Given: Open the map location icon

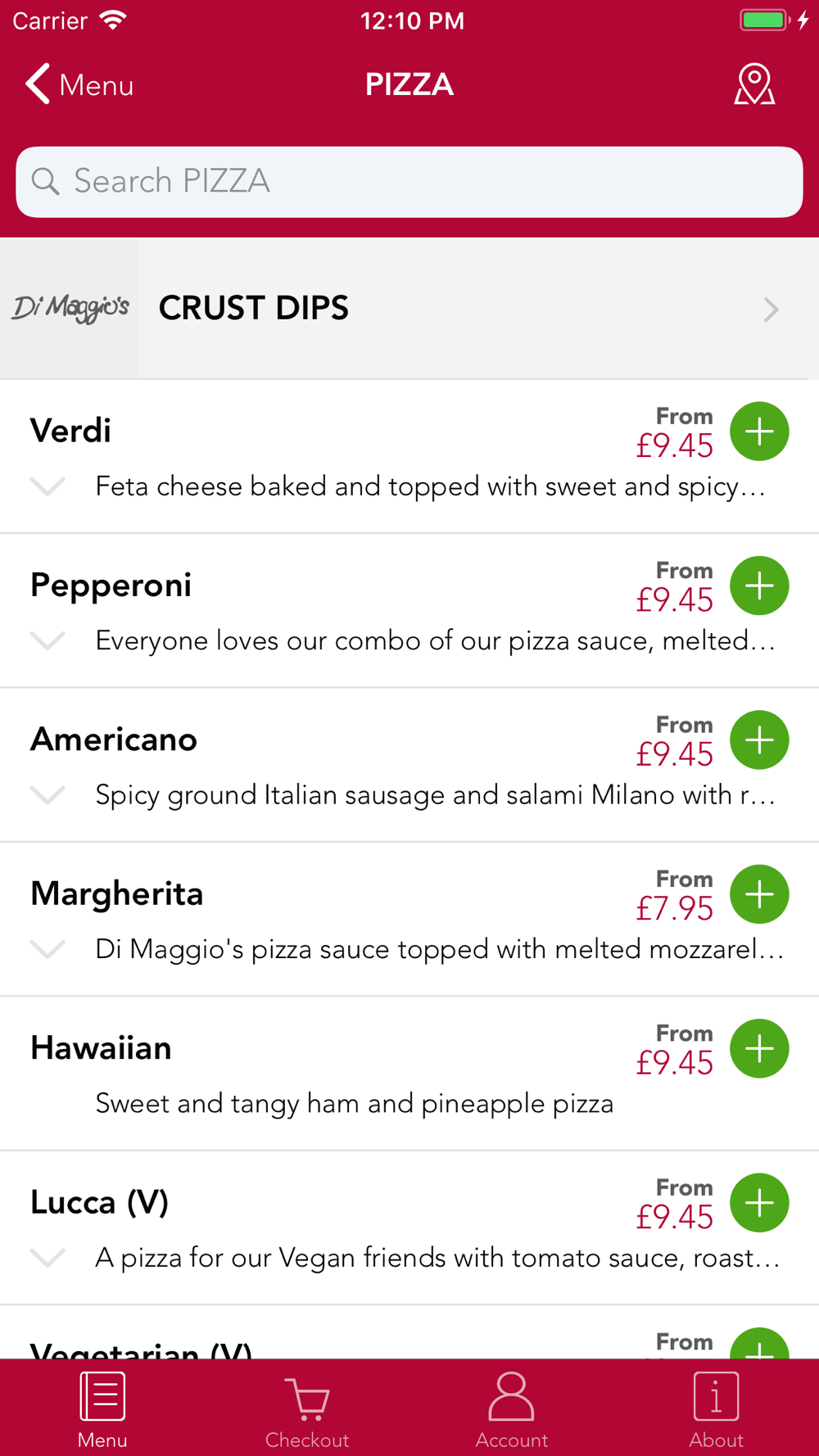Looking at the screenshot, I should click(754, 84).
